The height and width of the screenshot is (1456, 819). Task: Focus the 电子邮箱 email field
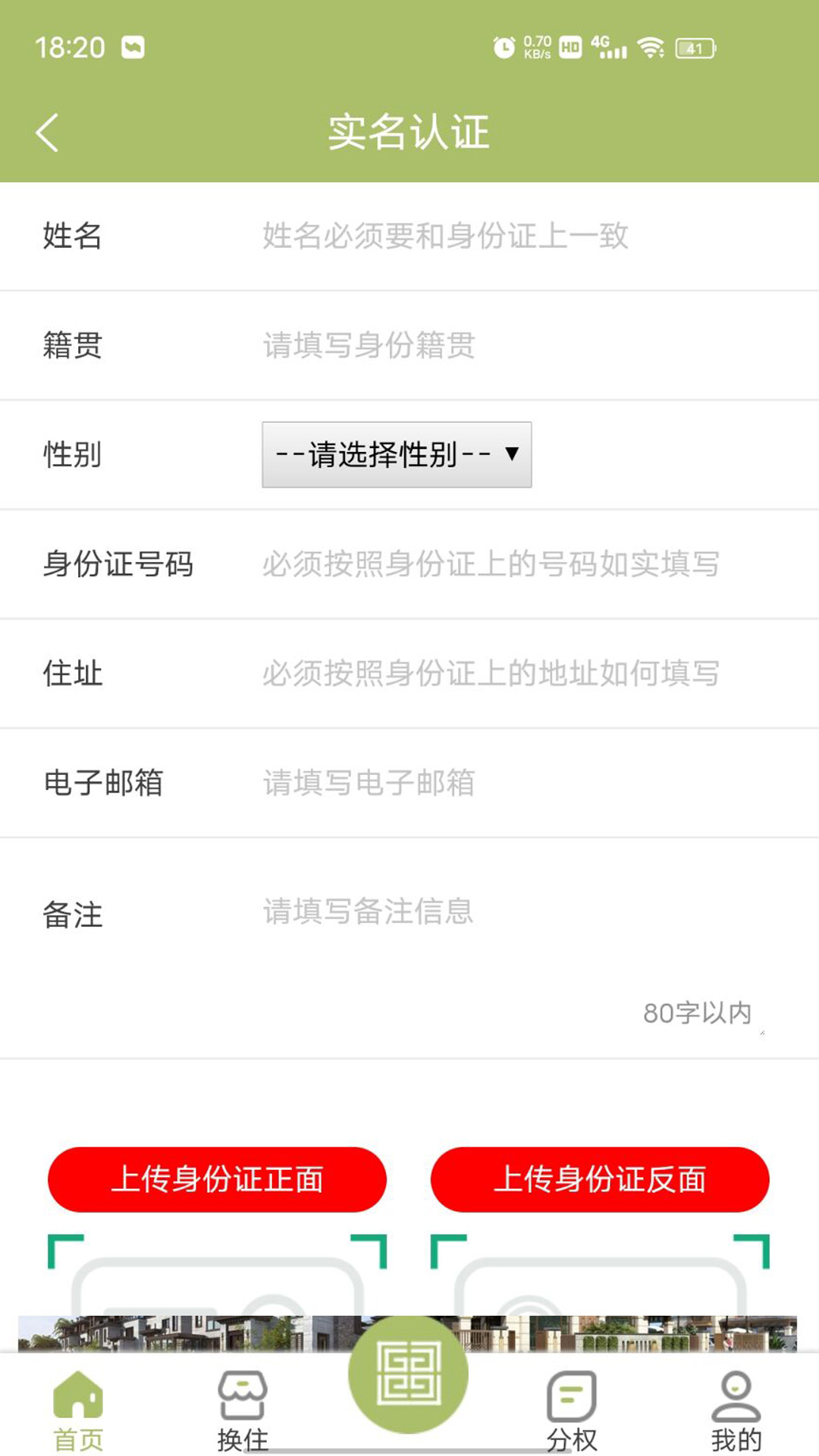coord(516,782)
